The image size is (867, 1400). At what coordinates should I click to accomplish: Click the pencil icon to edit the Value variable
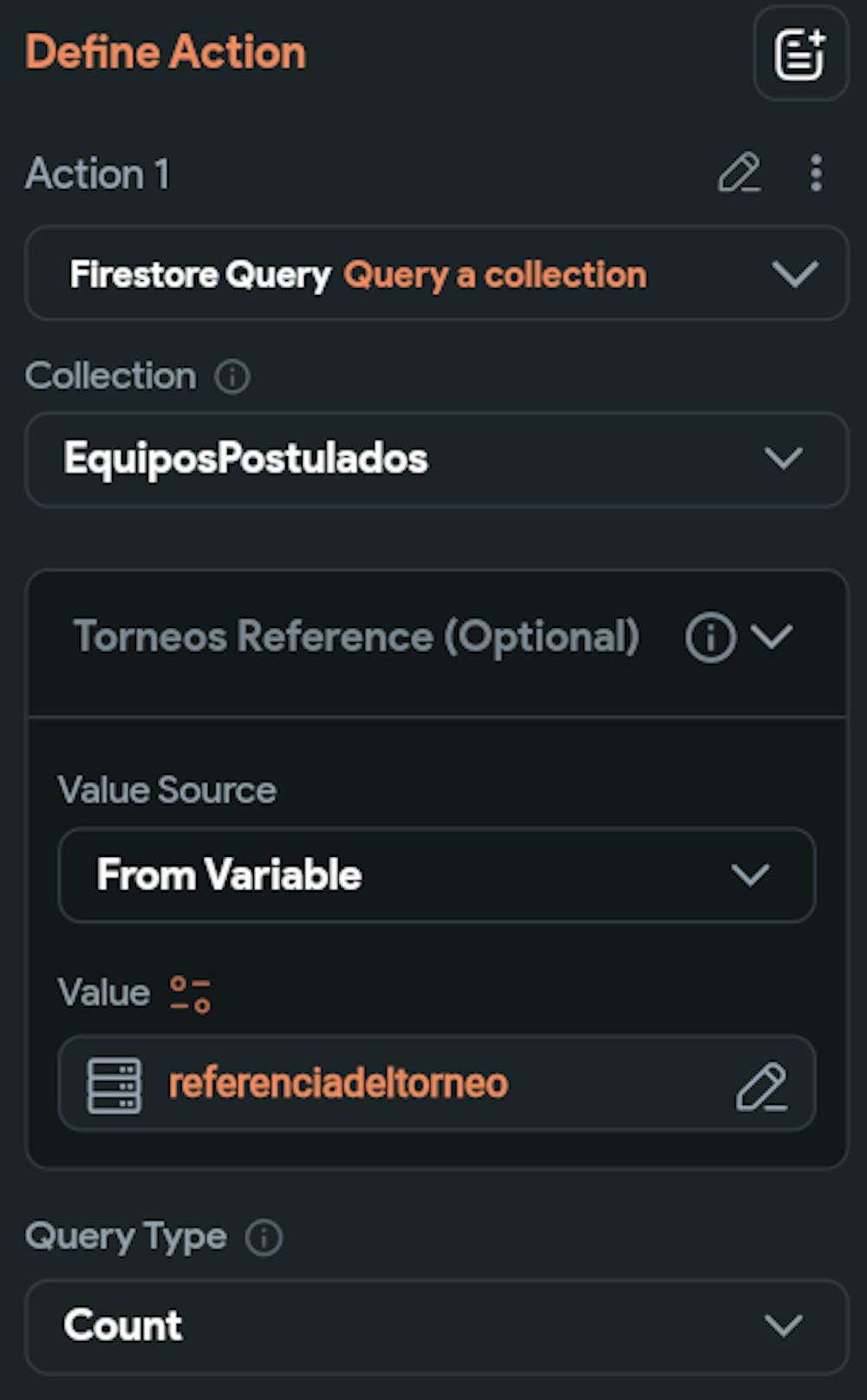[x=763, y=1083]
